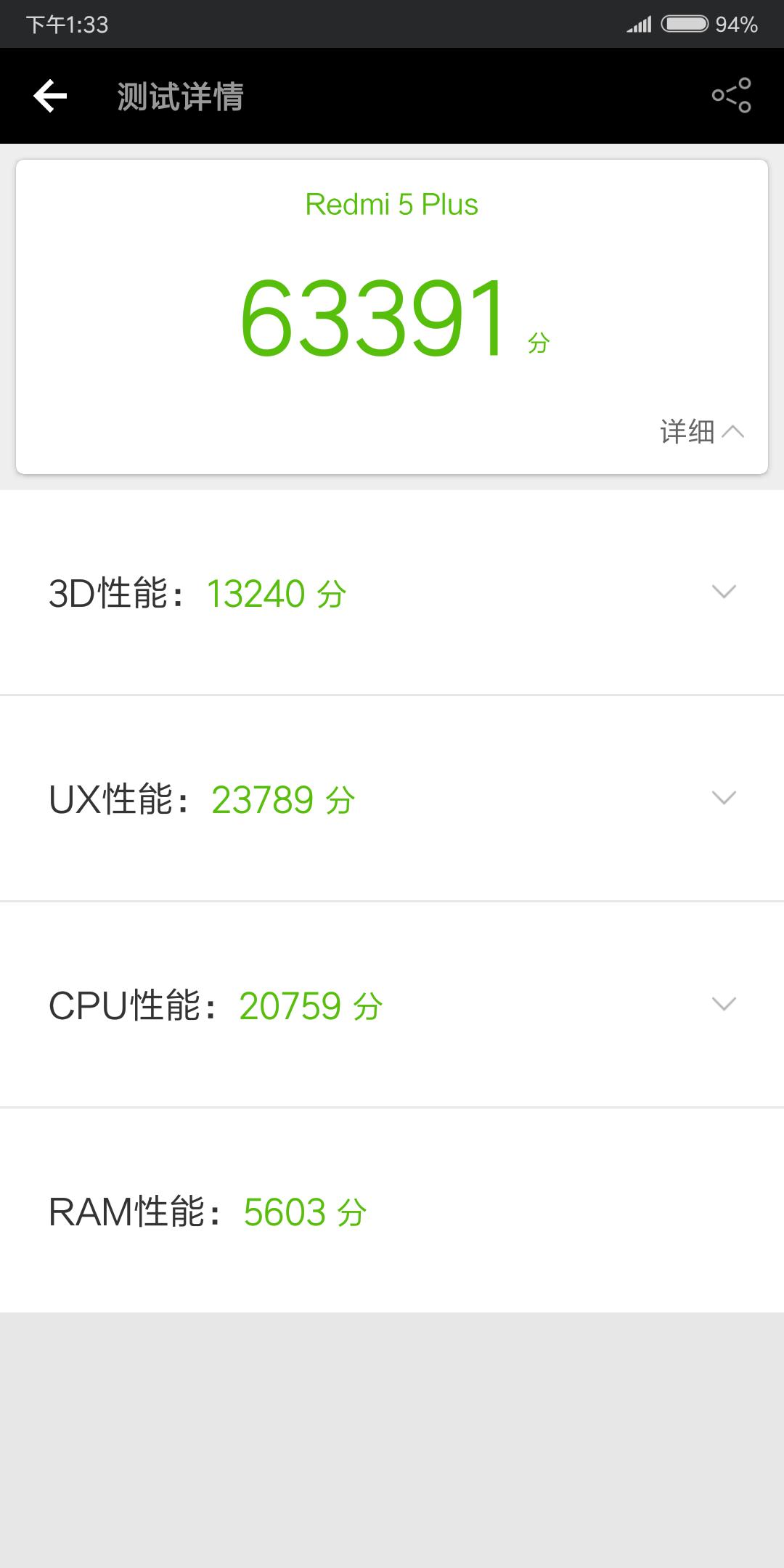Select the 3D性能 row
The image size is (784, 1568).
290,593
